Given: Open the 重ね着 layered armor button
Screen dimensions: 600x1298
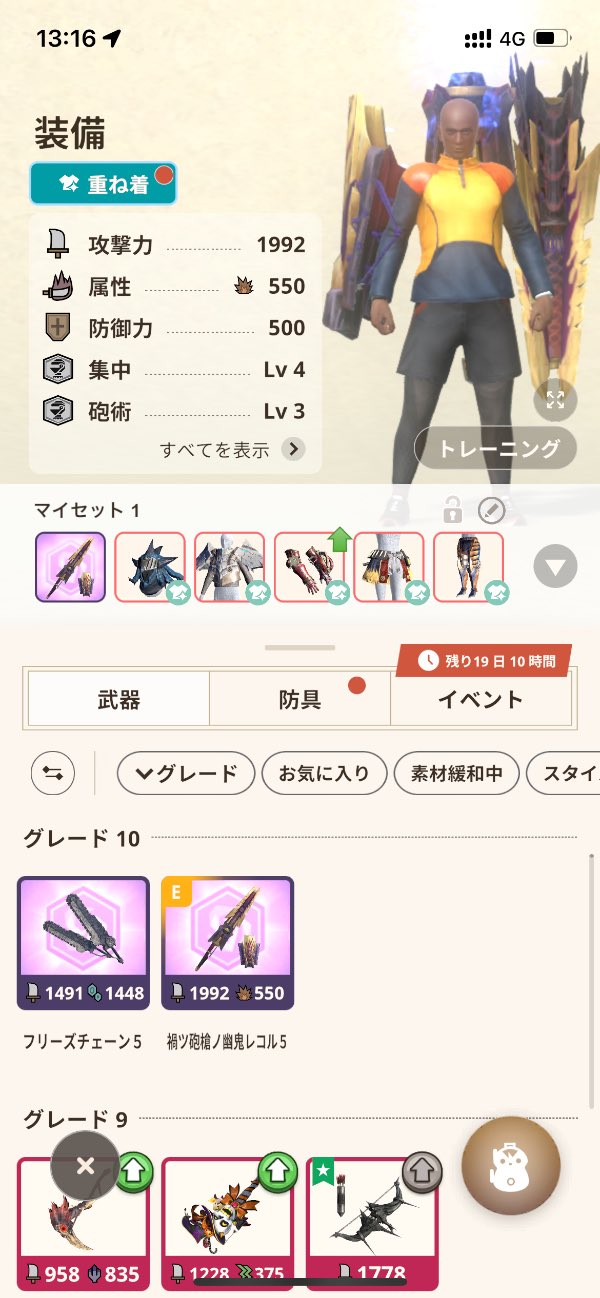Looking at the screenshot, I should pos(103,184).
